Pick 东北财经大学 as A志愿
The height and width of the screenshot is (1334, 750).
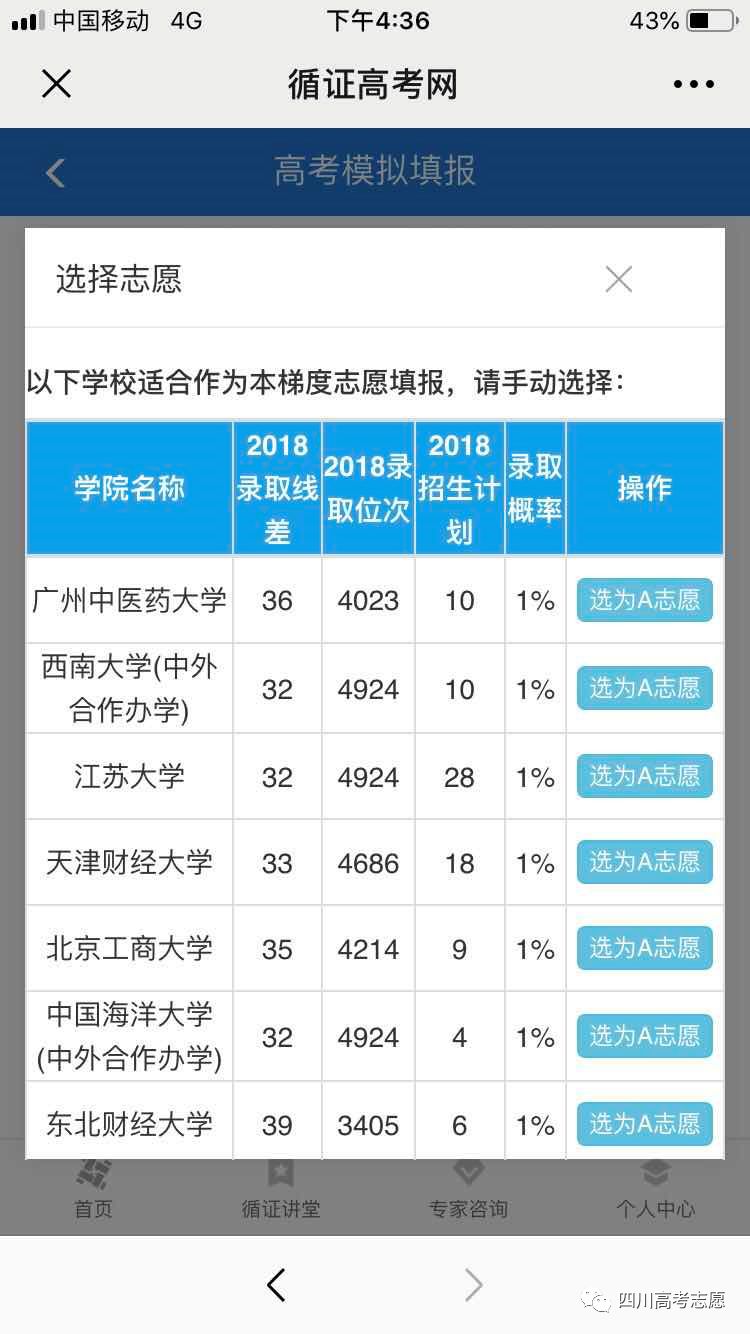click(x=645, y=1124)
